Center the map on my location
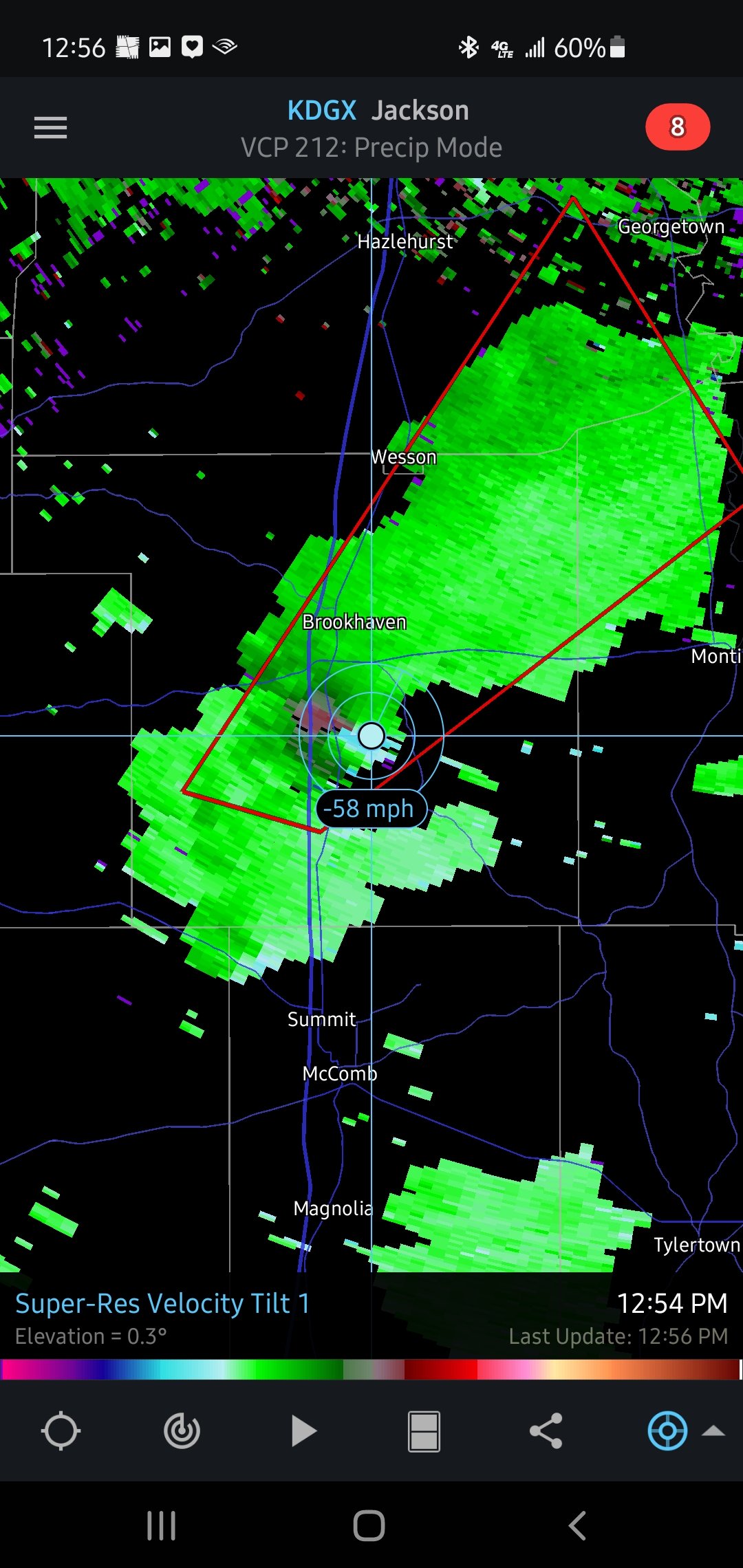Image resolution: width=743 pixels, height=1568 pixels. click(x=61, y=1431)
